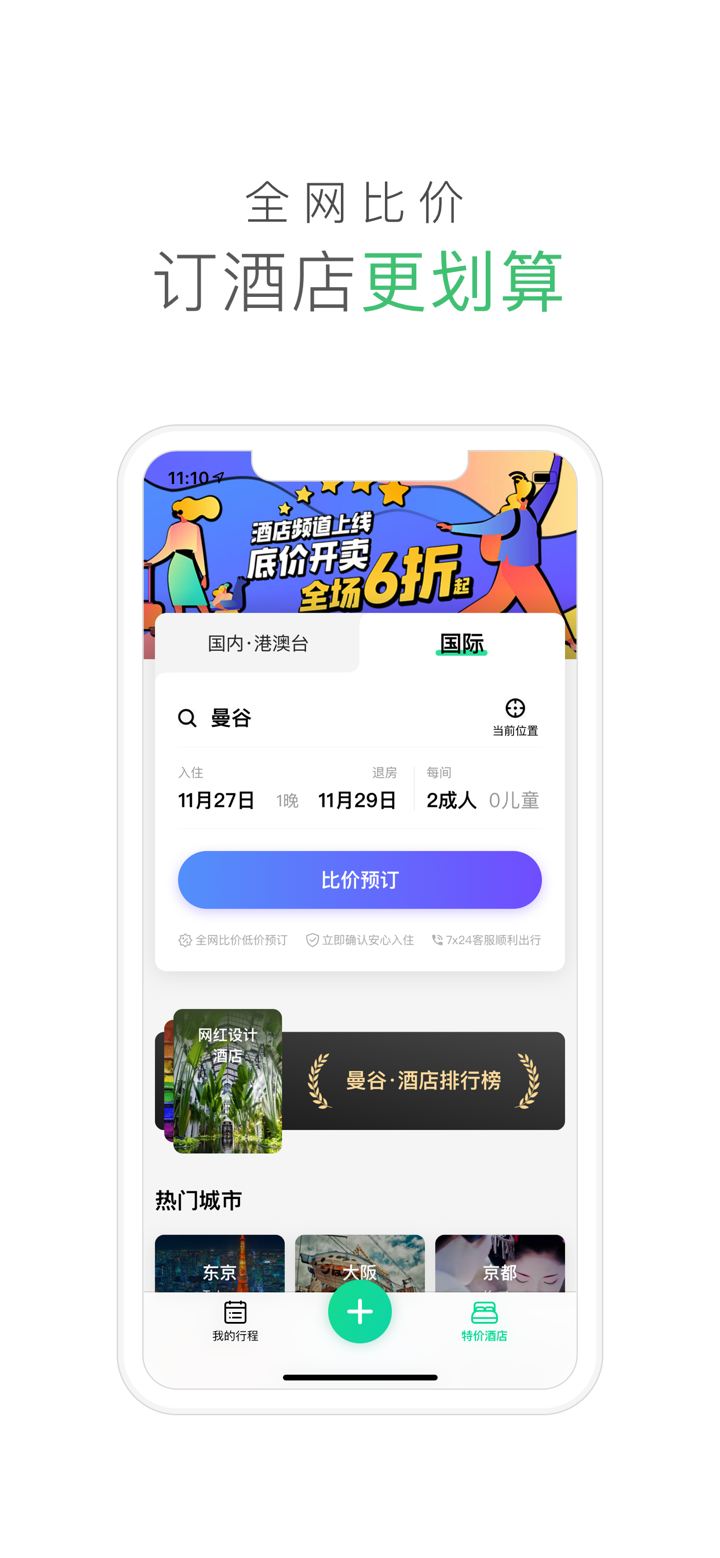Select the 国际 tab
The image size is (720, 1558).
click(461, 645)
